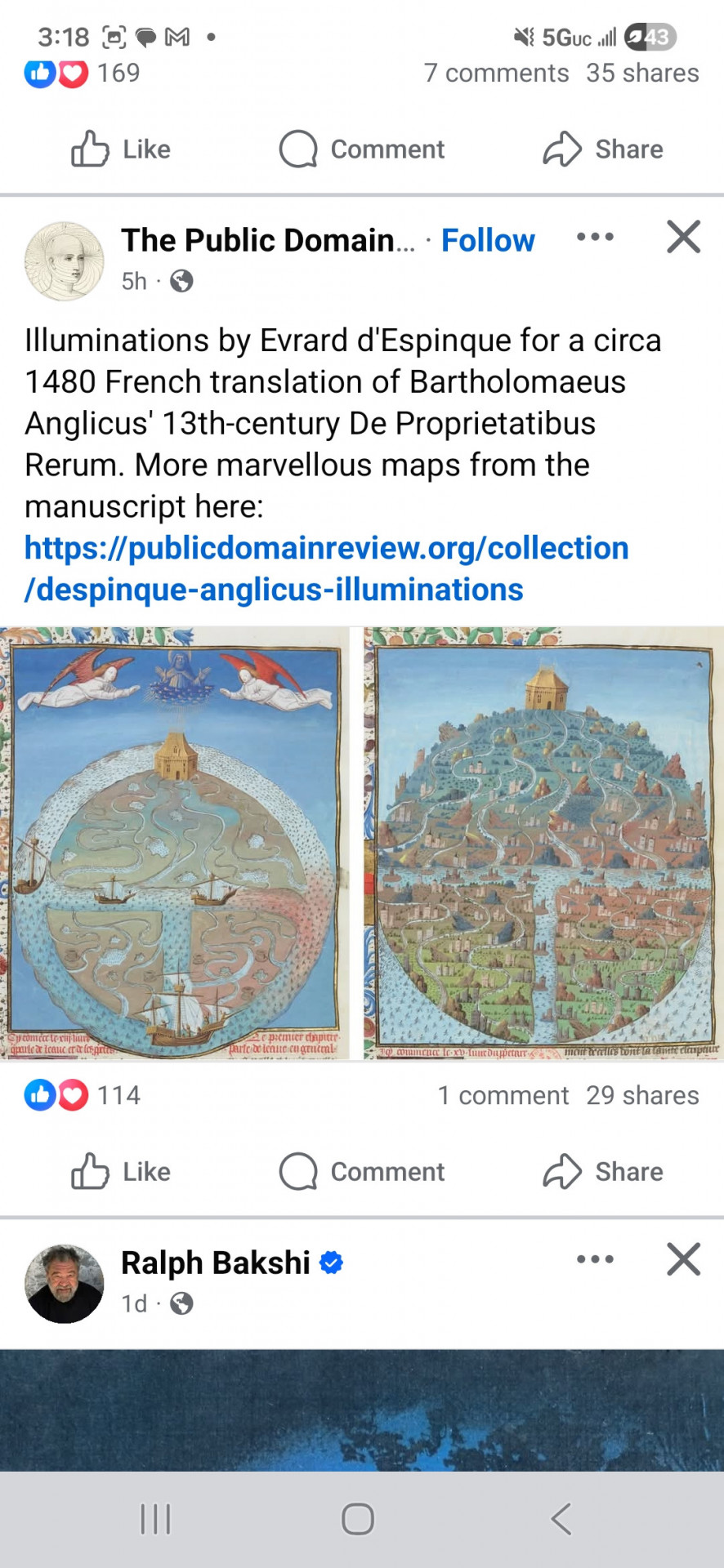The image size is (724, 1568).
Task: Comment on The Public Domain Review post
Action: pos(362,1172)
